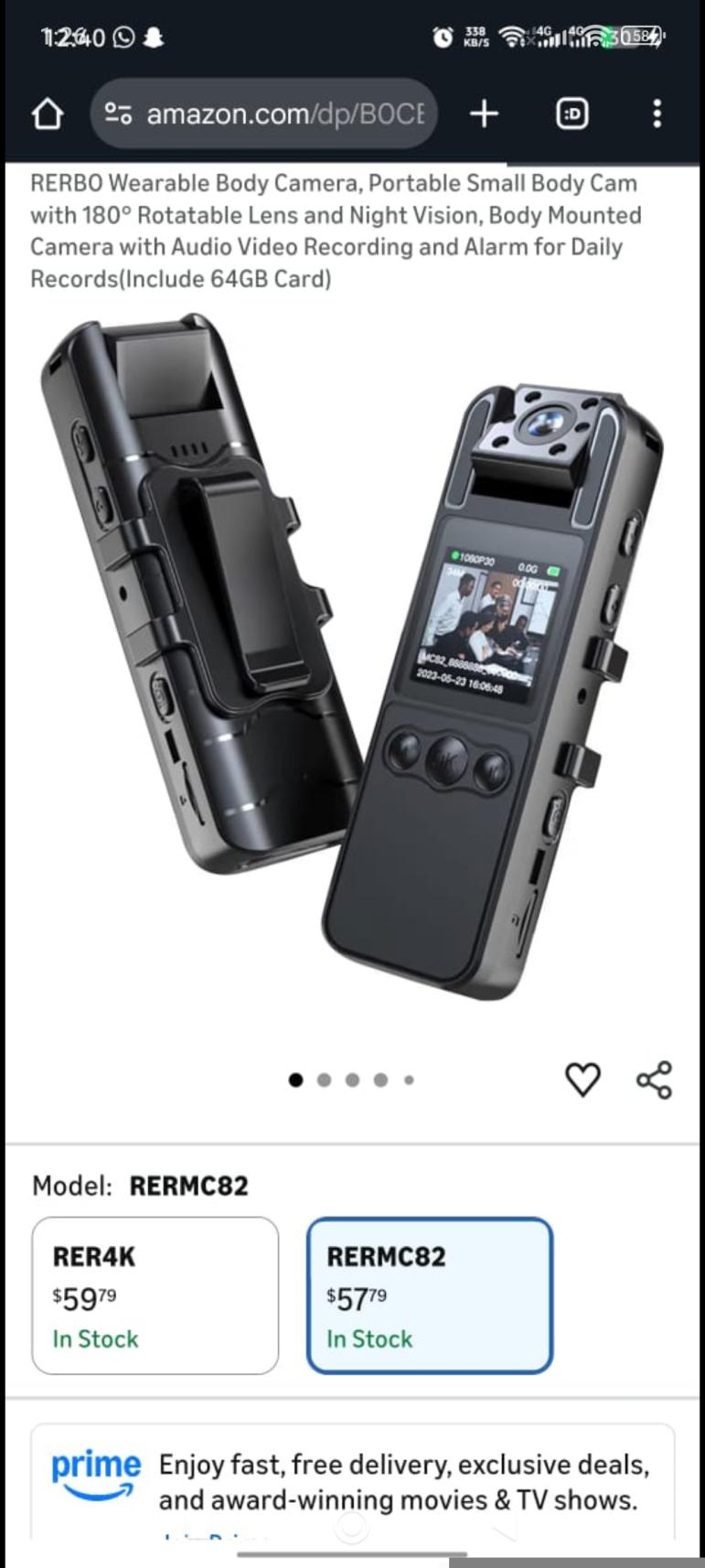Tap the amazon.com address bar
This screenshot has height=1568, width=705.
click(283, 114)
